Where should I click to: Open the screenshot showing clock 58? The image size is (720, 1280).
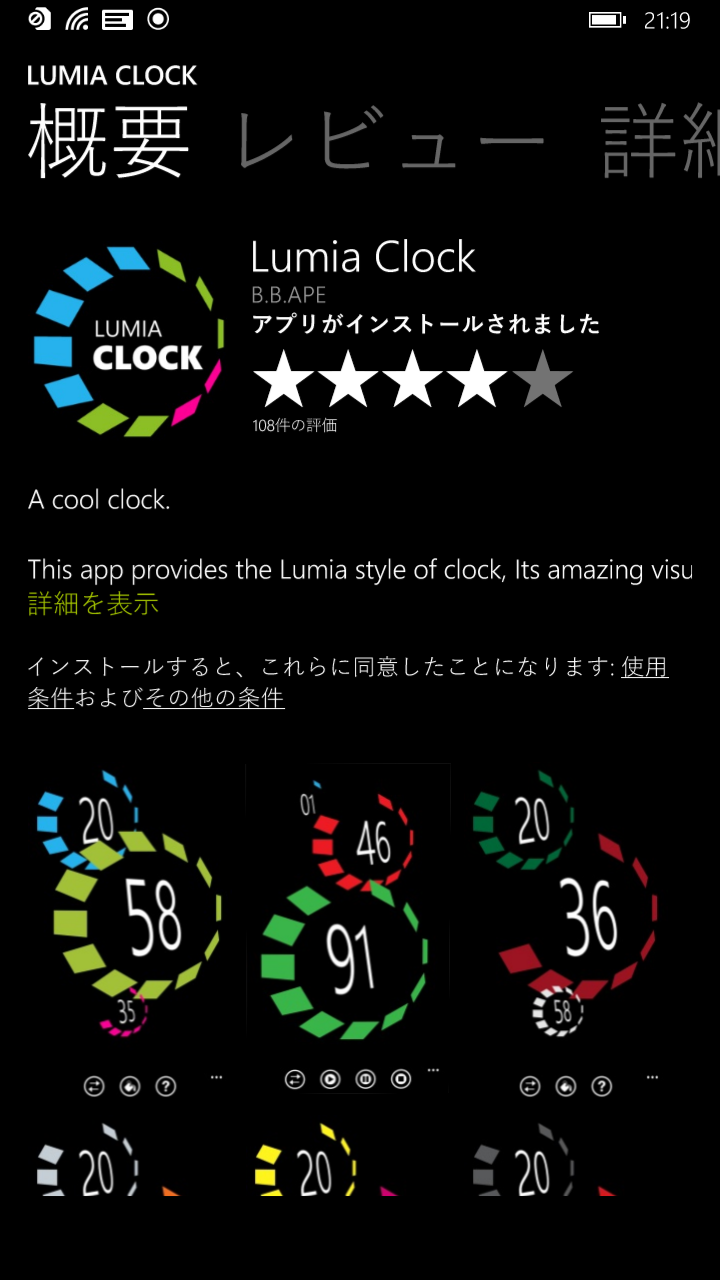click(126, 932)
